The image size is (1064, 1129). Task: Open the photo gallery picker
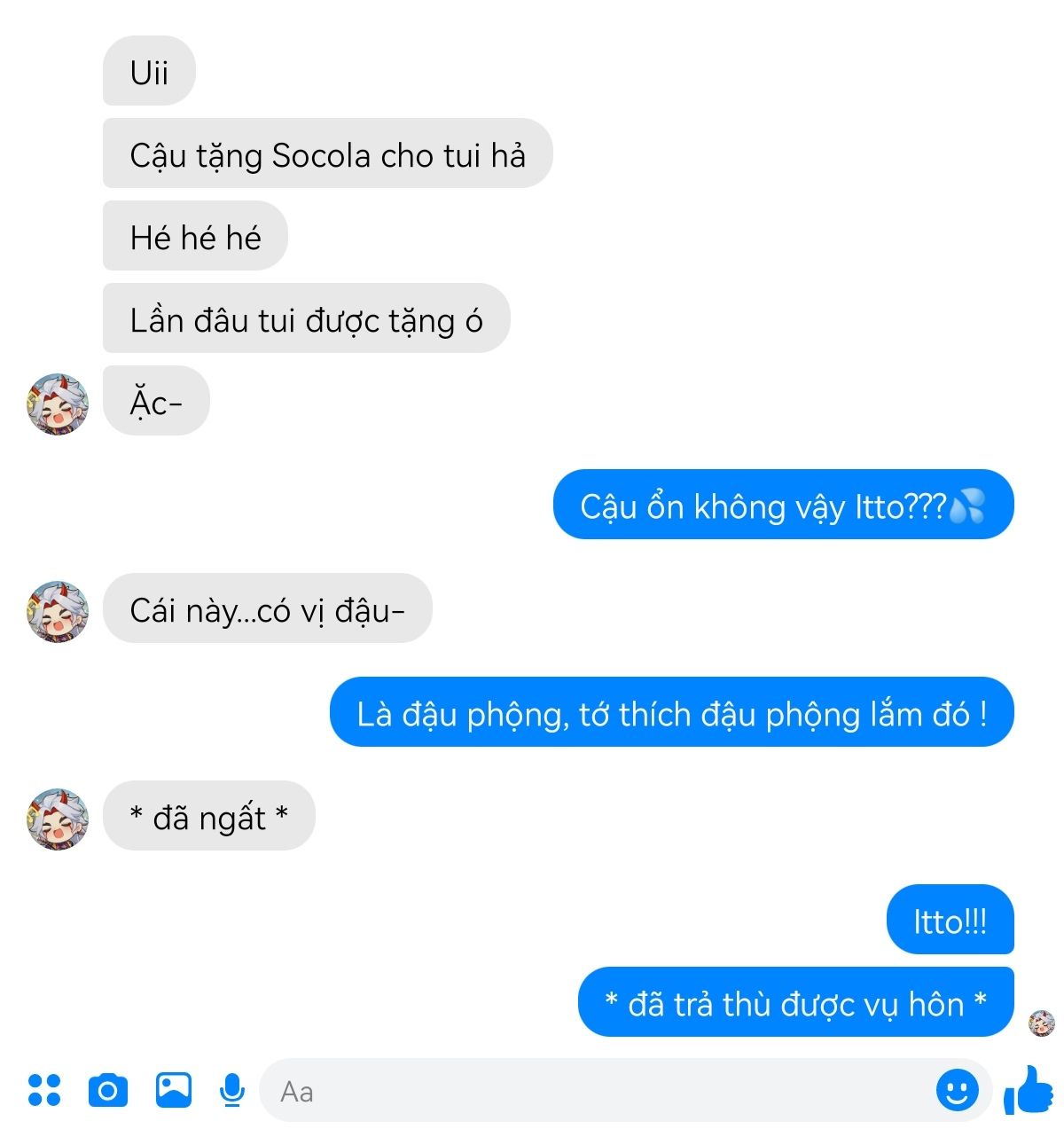(174, 1090)
